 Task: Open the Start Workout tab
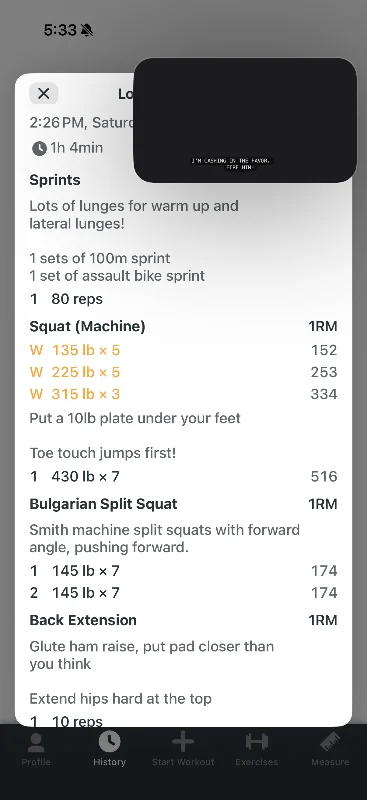[183, 749]
